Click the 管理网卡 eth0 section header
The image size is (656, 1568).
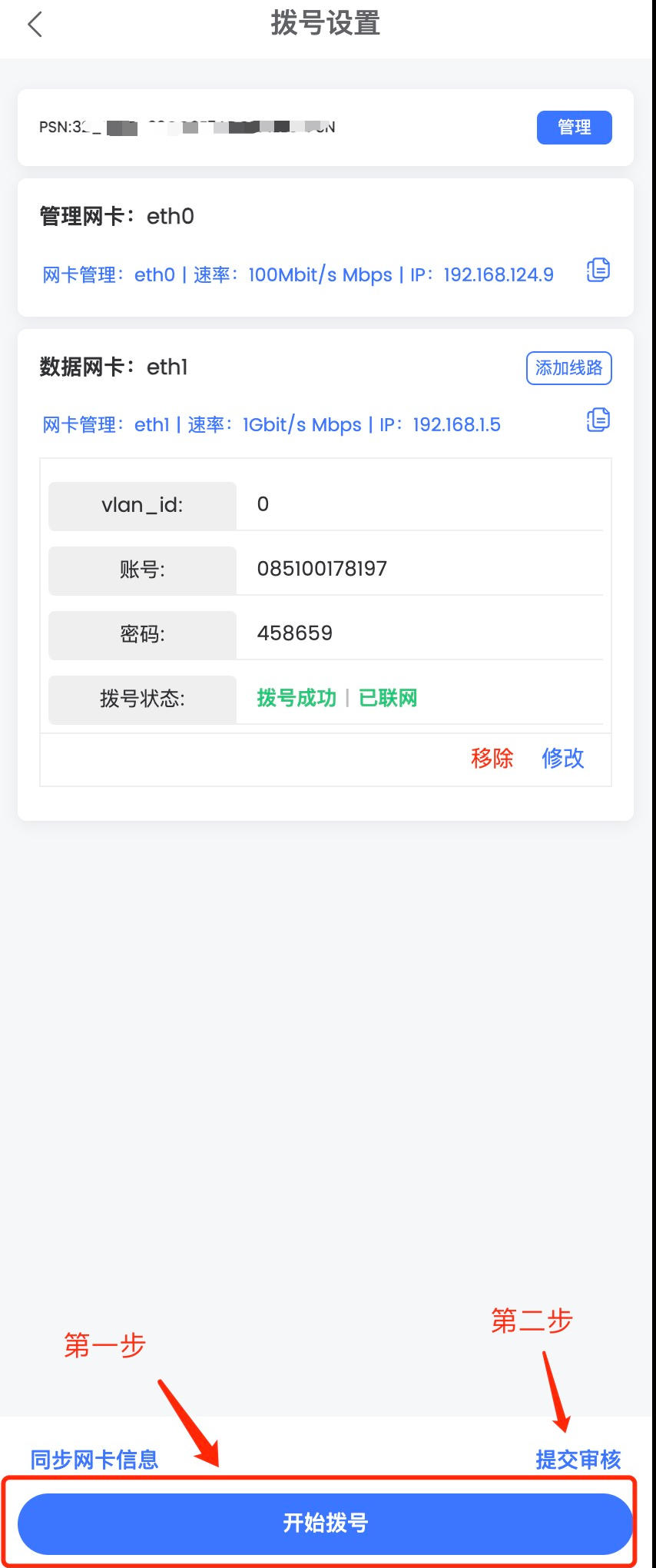pyautogui.click(x=117, y=217)
